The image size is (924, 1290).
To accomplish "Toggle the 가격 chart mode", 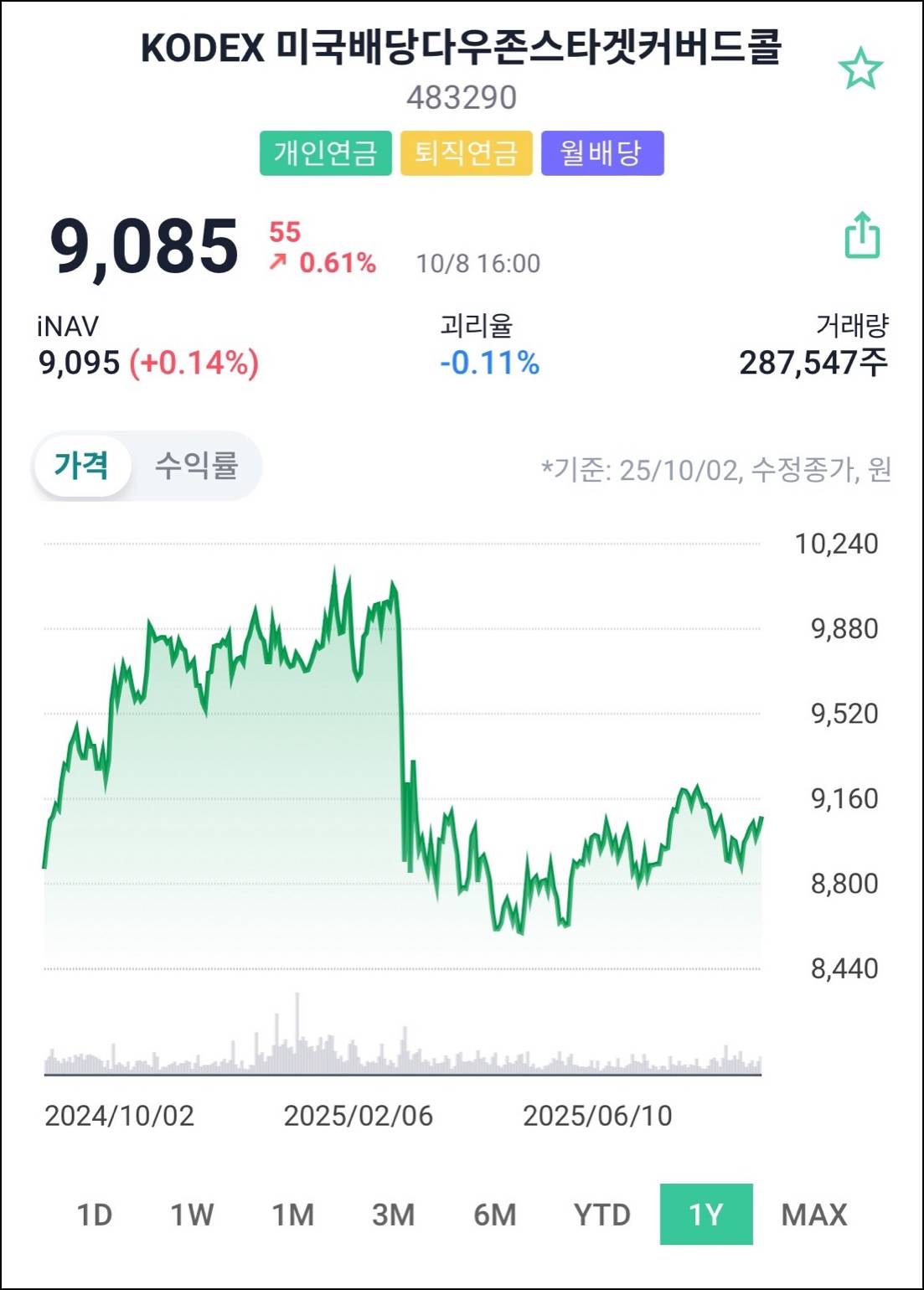I will point(81,466).
